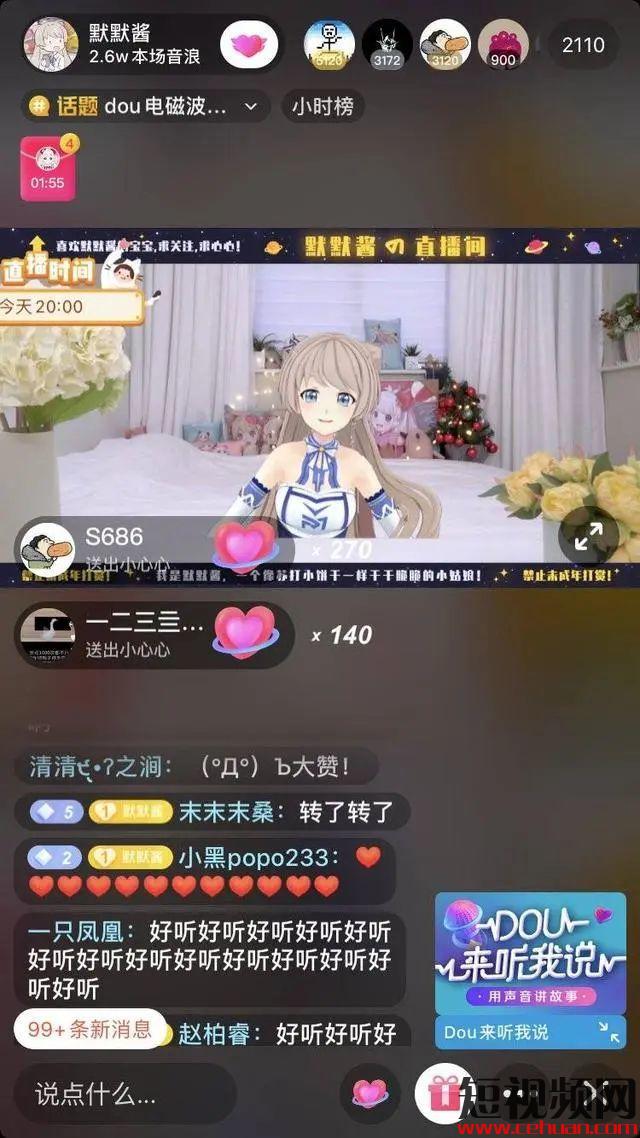Jump to 99+条新消息 new messages
The height and width of the screenshot is (1138, 640).
(90, 1028)
